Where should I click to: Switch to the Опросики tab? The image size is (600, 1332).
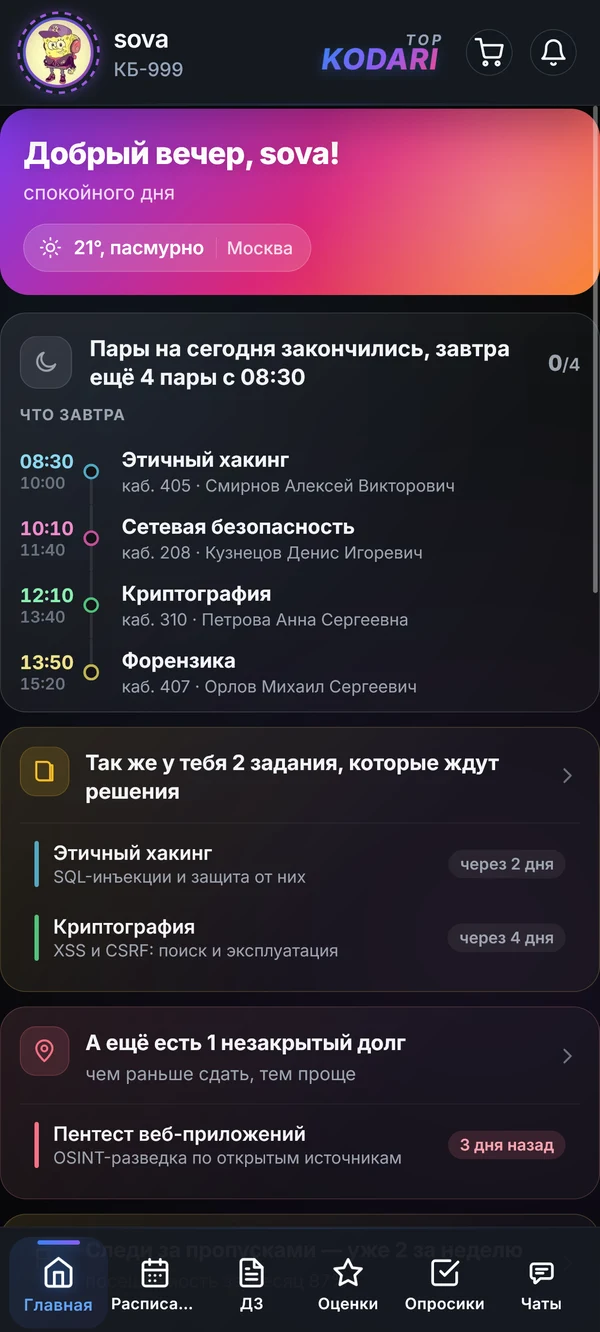444,1285
